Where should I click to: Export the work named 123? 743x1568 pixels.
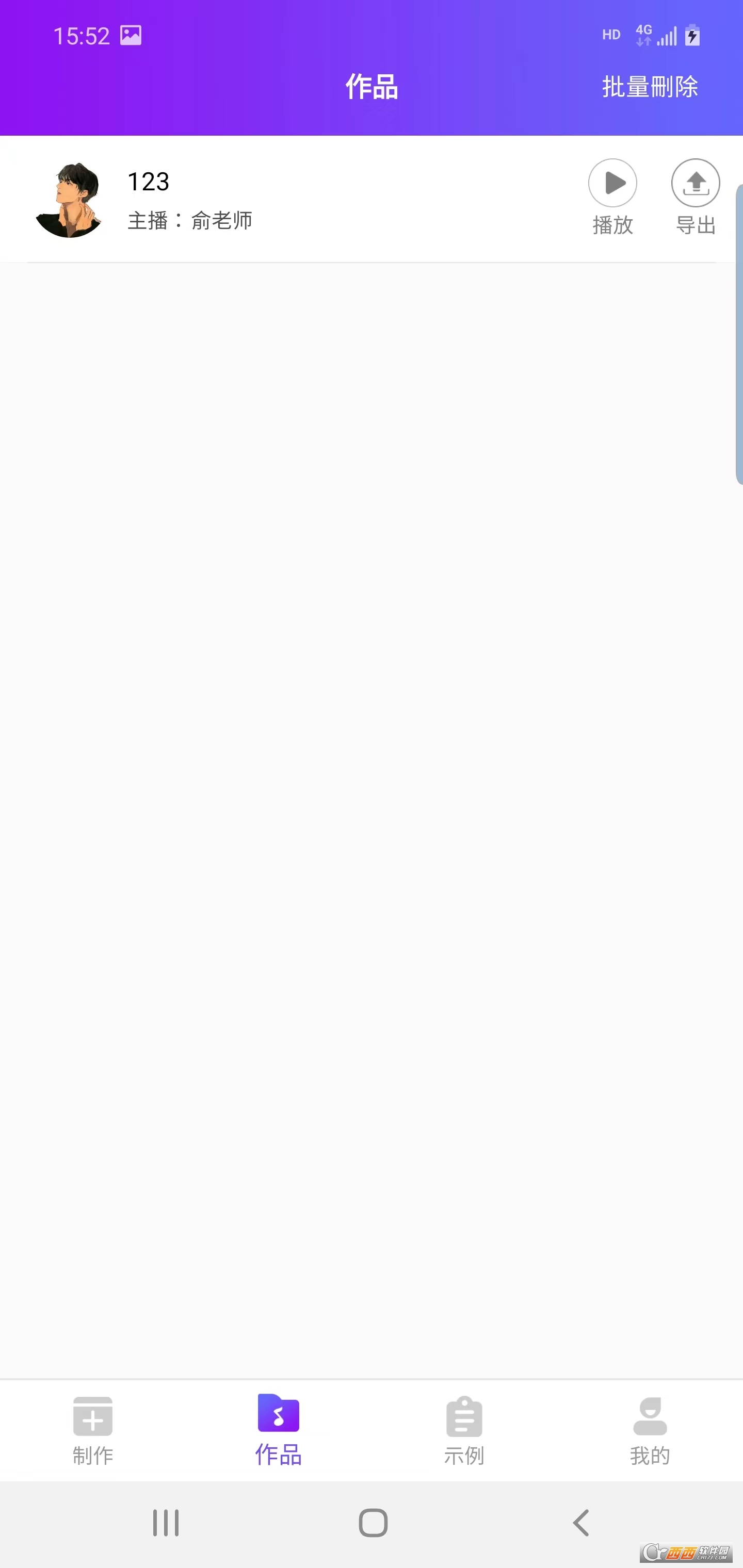(x=696, y=197)
